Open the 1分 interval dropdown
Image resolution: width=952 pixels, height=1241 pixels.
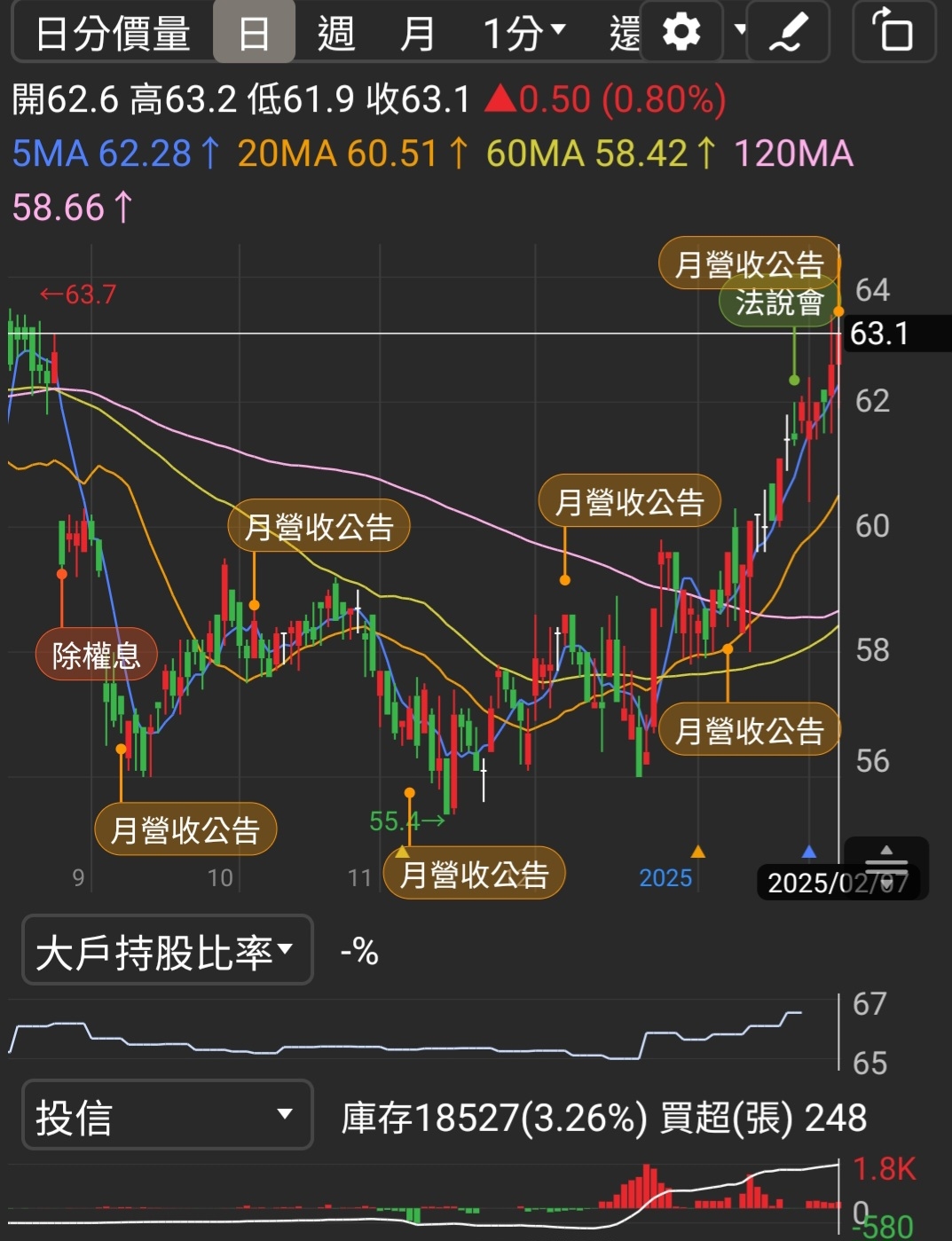coord(523,34)
